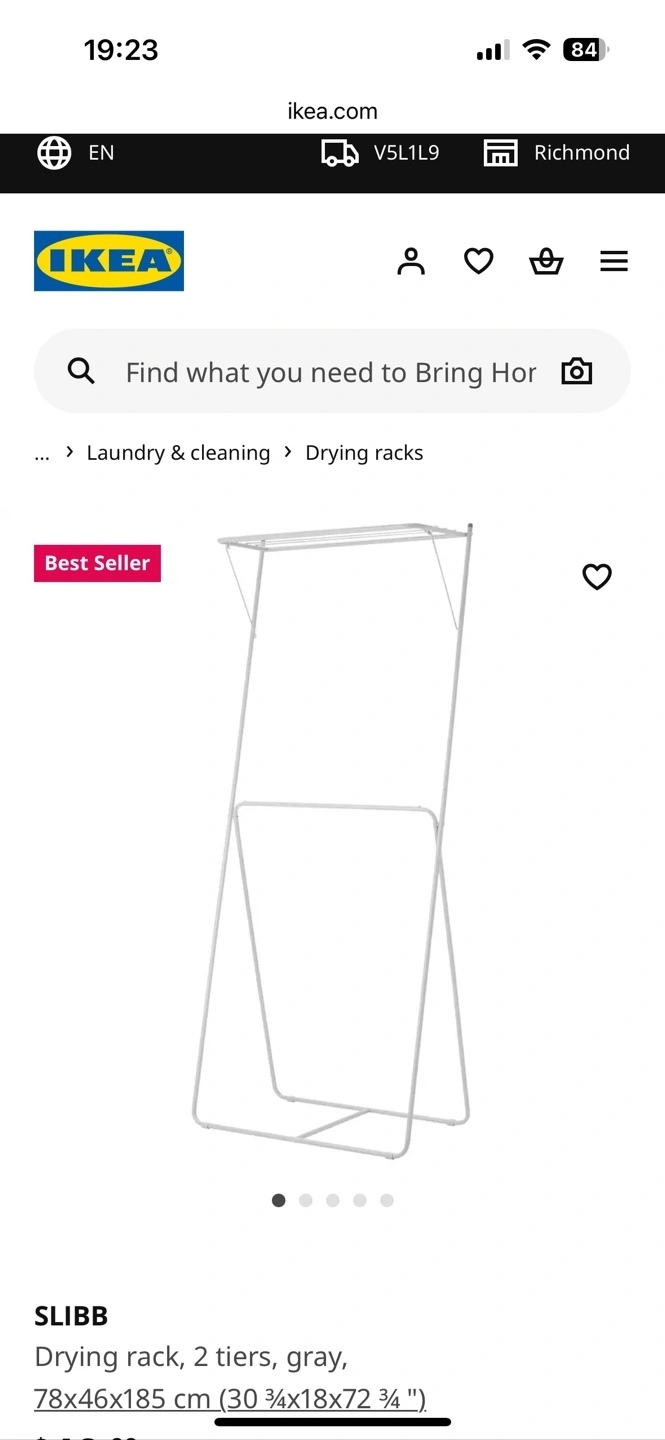This screenshot has height=1440, width=665.
Task: Open the shopping basket
Action: click(x=546, y=261)
